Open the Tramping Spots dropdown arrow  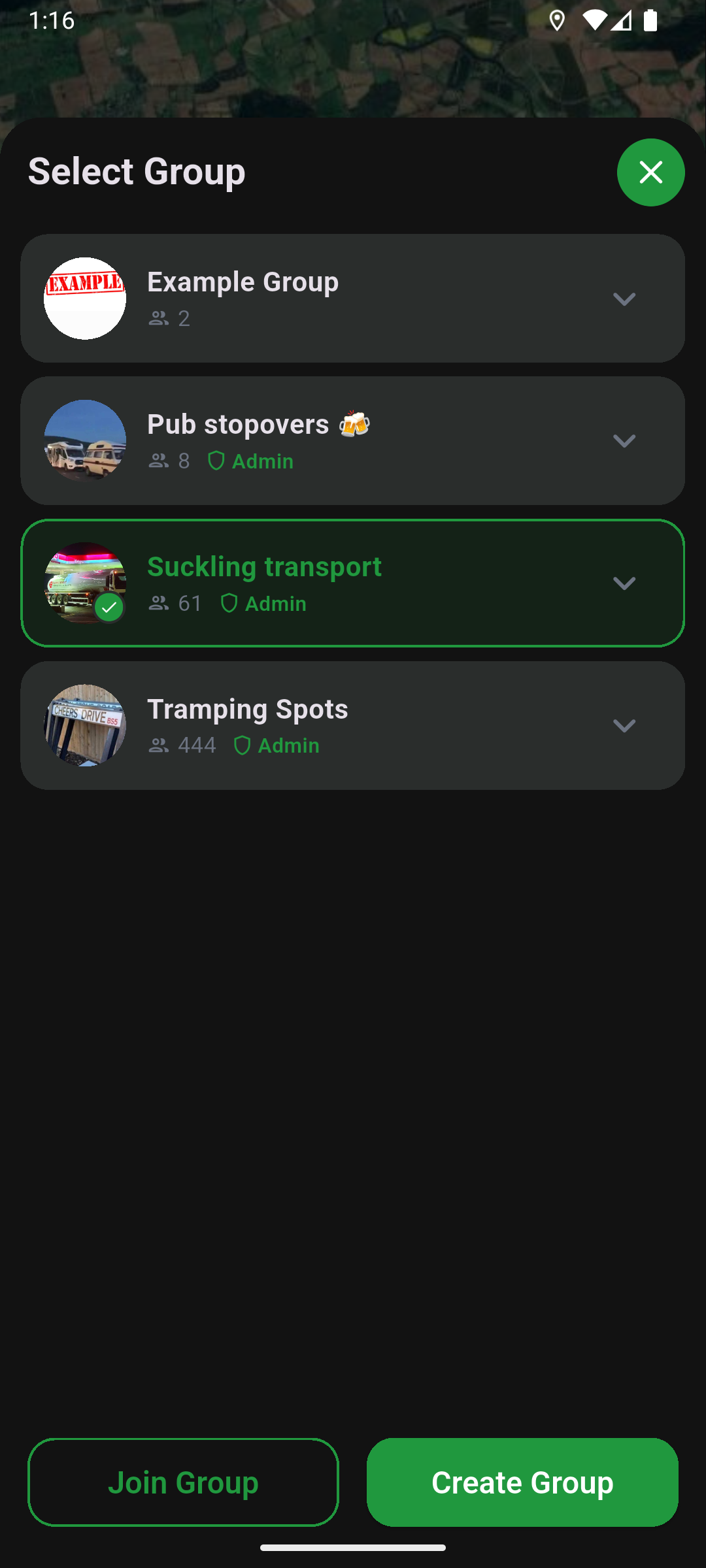624,725
